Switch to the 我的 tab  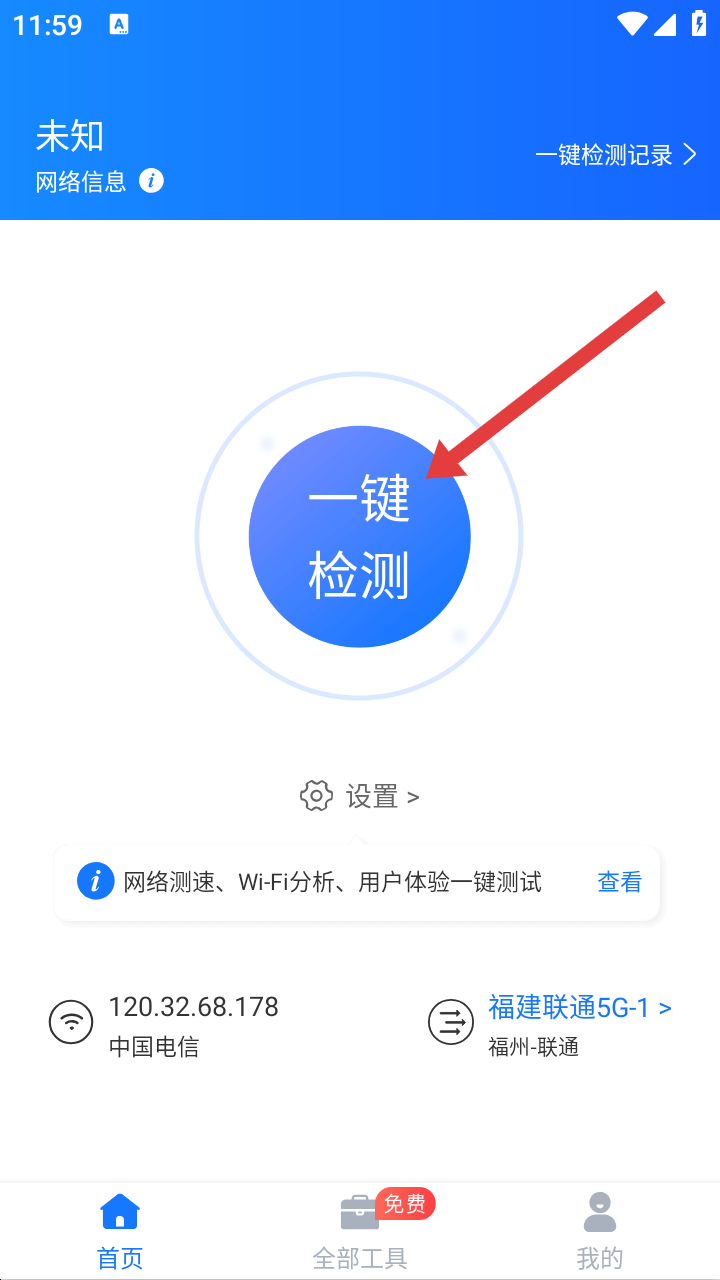coord(600,1230)
